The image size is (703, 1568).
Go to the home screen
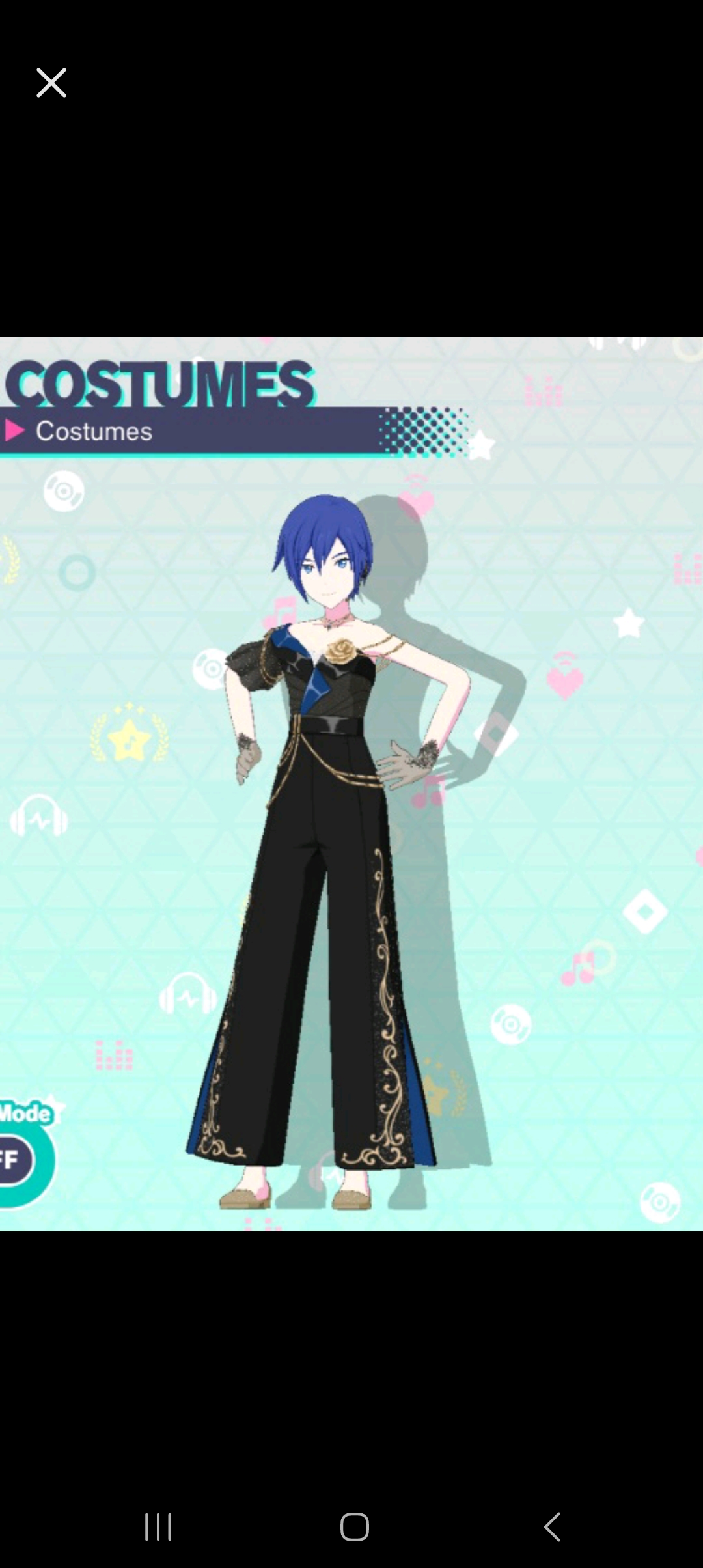click(355, 1526)
